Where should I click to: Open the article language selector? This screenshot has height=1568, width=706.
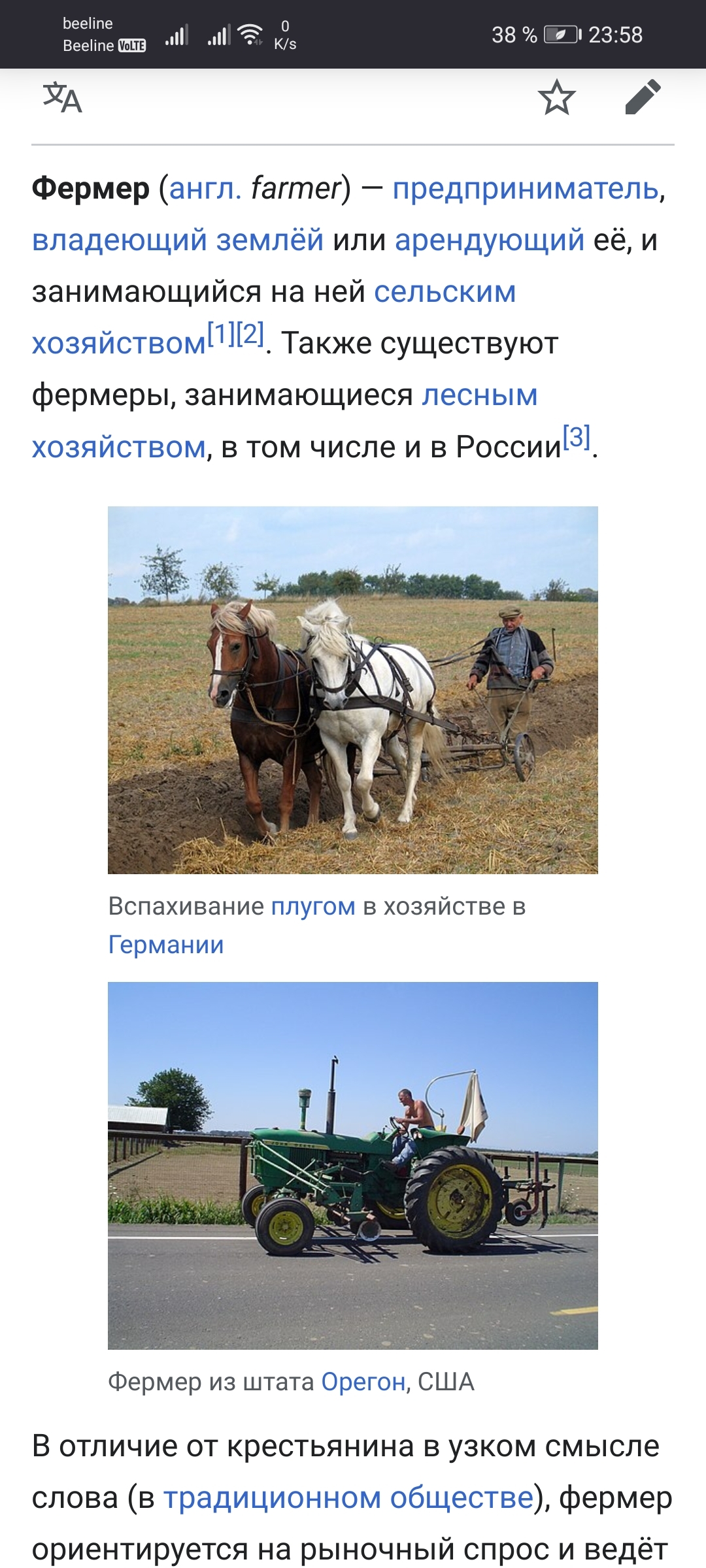[63, 98]
